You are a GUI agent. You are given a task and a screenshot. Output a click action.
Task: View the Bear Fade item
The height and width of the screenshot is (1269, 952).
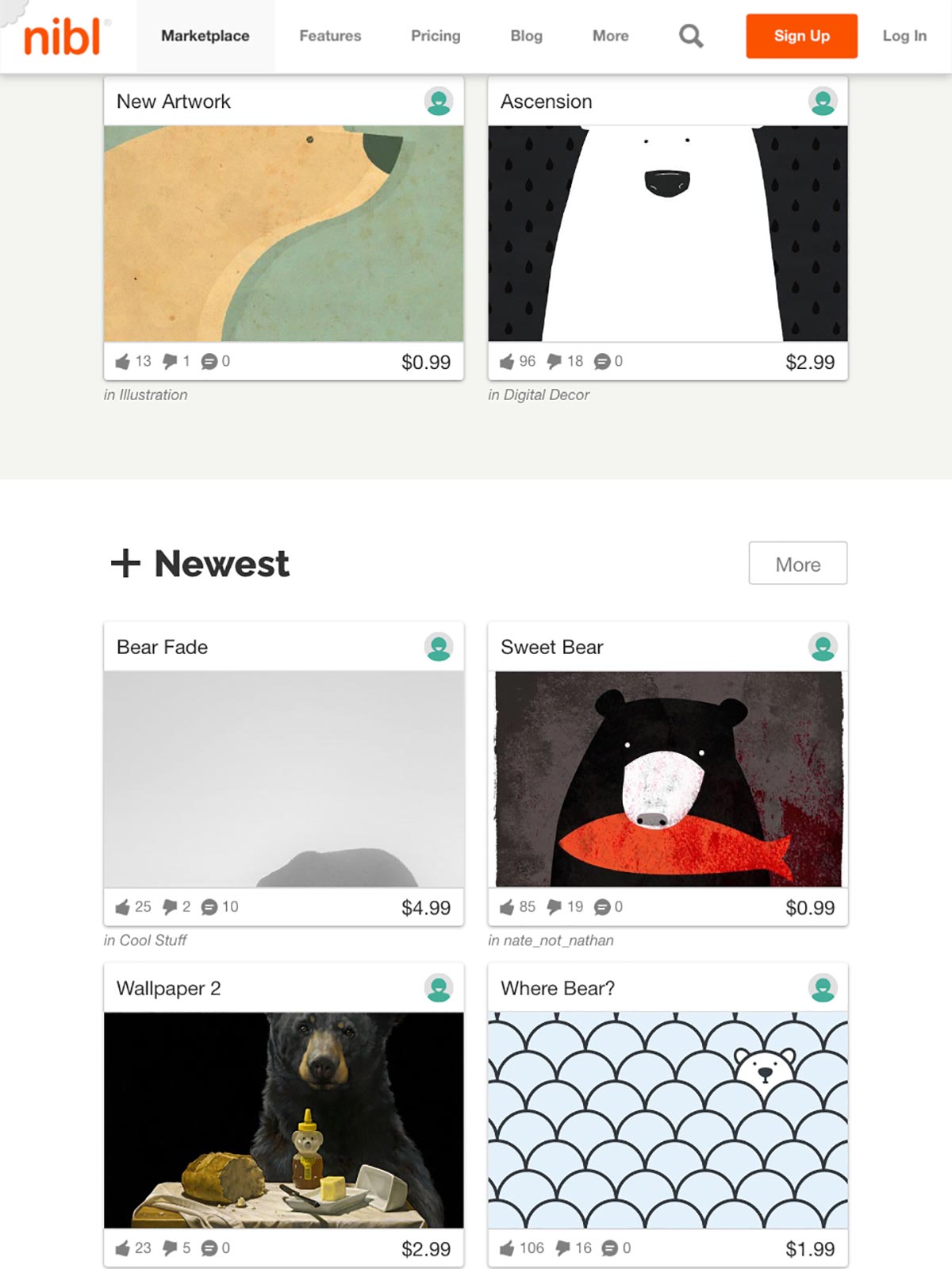click(x=283, y=779)
